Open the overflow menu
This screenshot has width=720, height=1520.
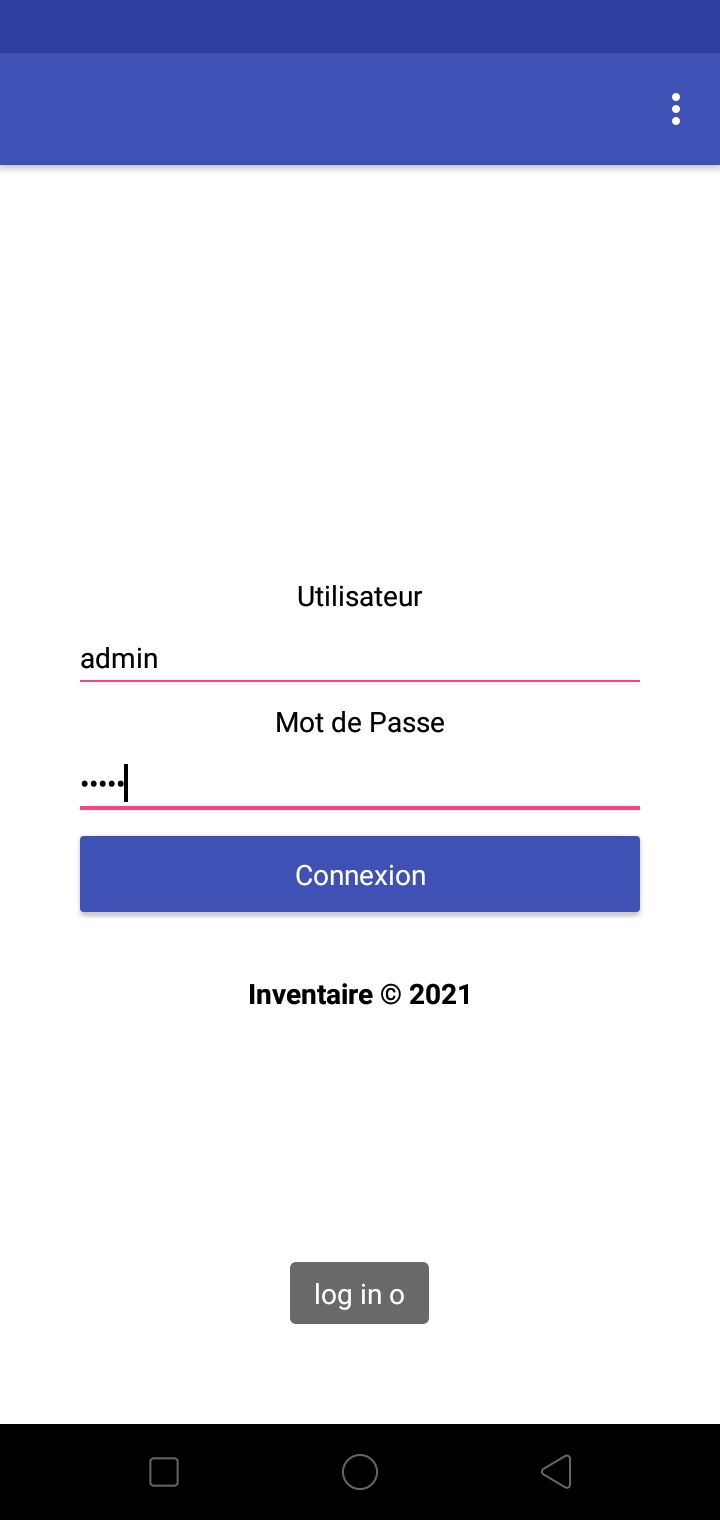(676, 109)
